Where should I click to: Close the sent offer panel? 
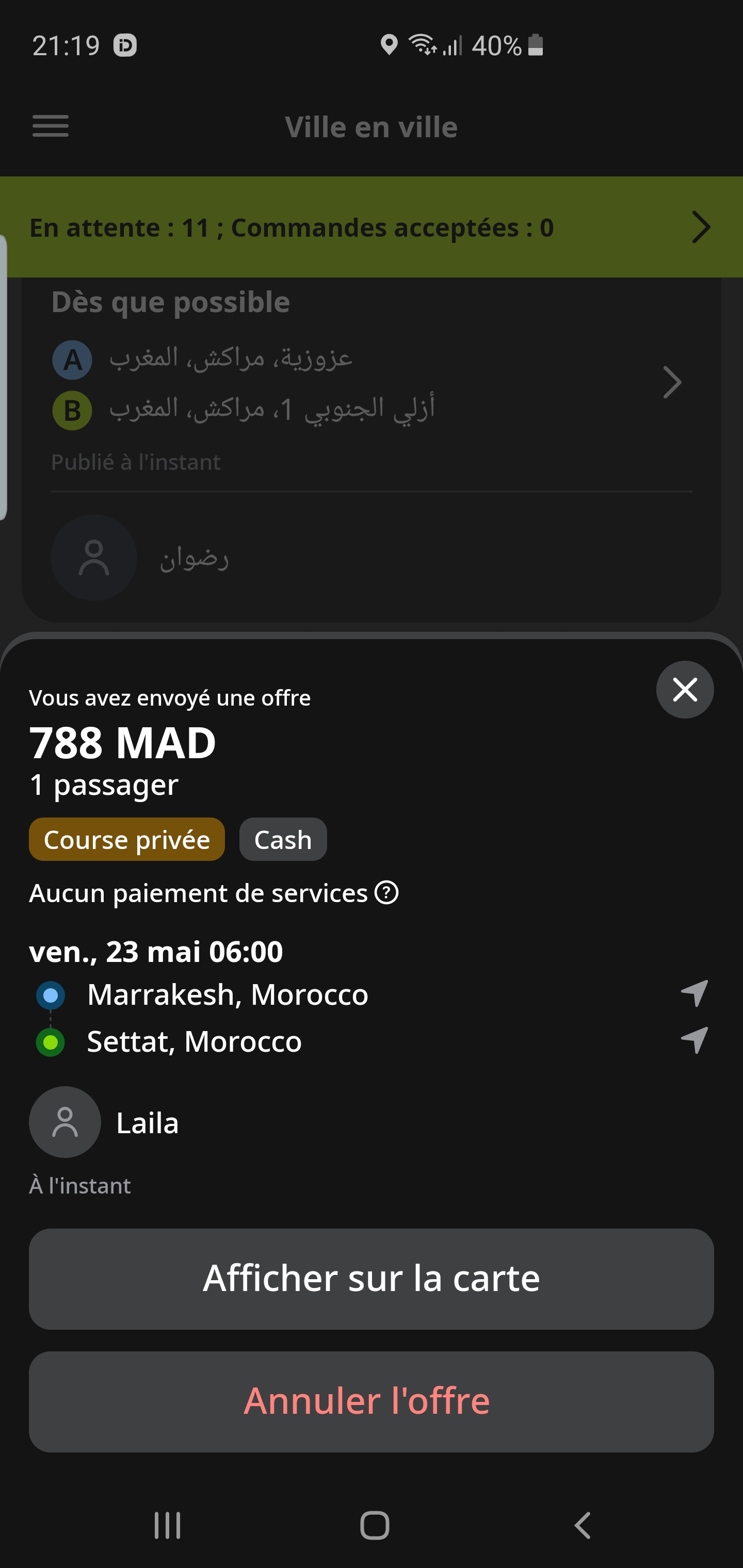685,690
